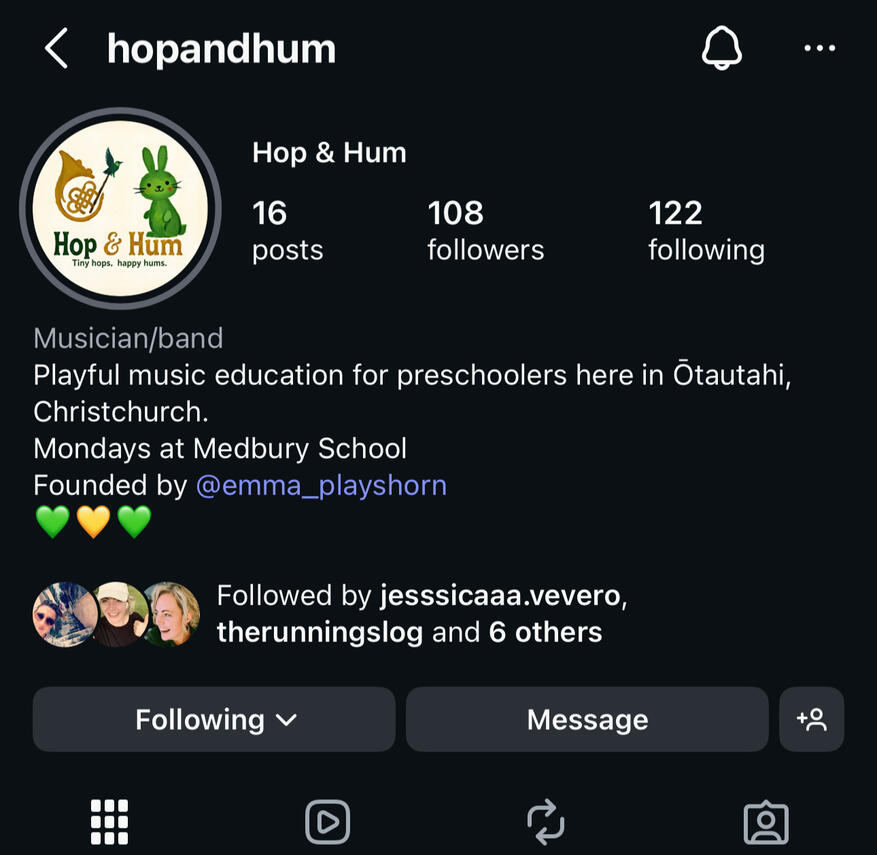
Task: Switch to the Reels tab
Action: 328,822
